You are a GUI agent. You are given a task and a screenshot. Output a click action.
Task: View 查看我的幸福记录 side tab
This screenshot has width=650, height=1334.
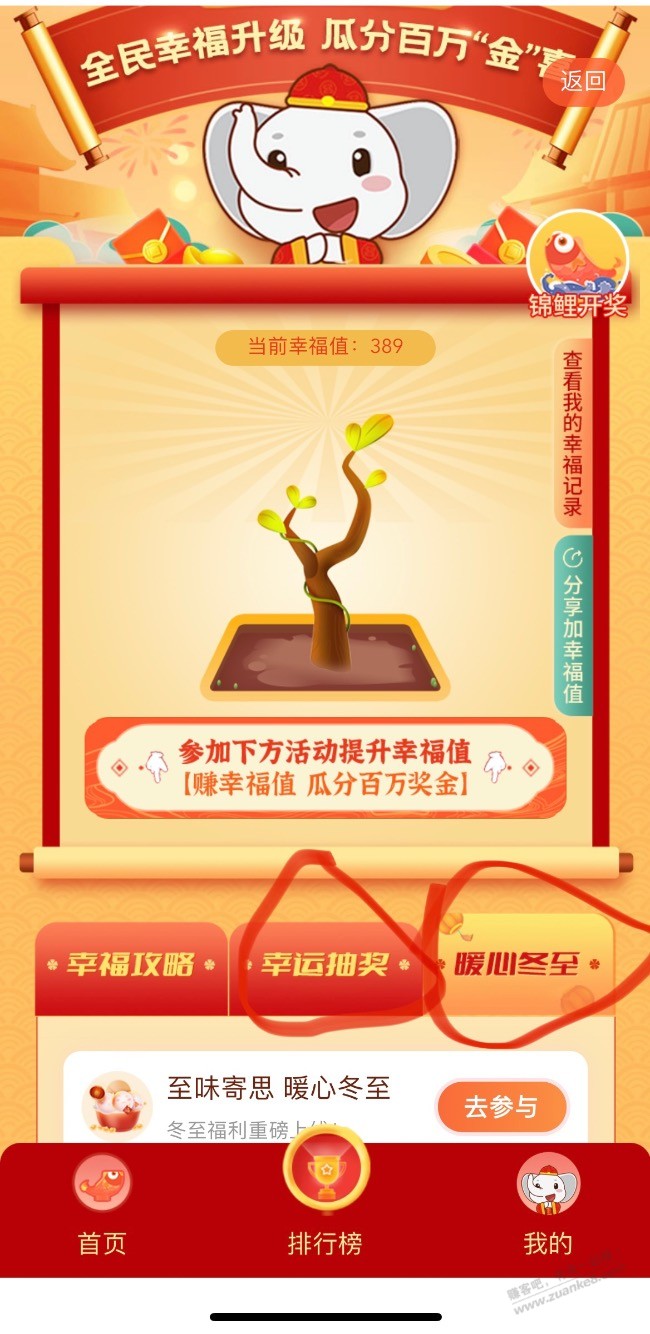point(572,432)
